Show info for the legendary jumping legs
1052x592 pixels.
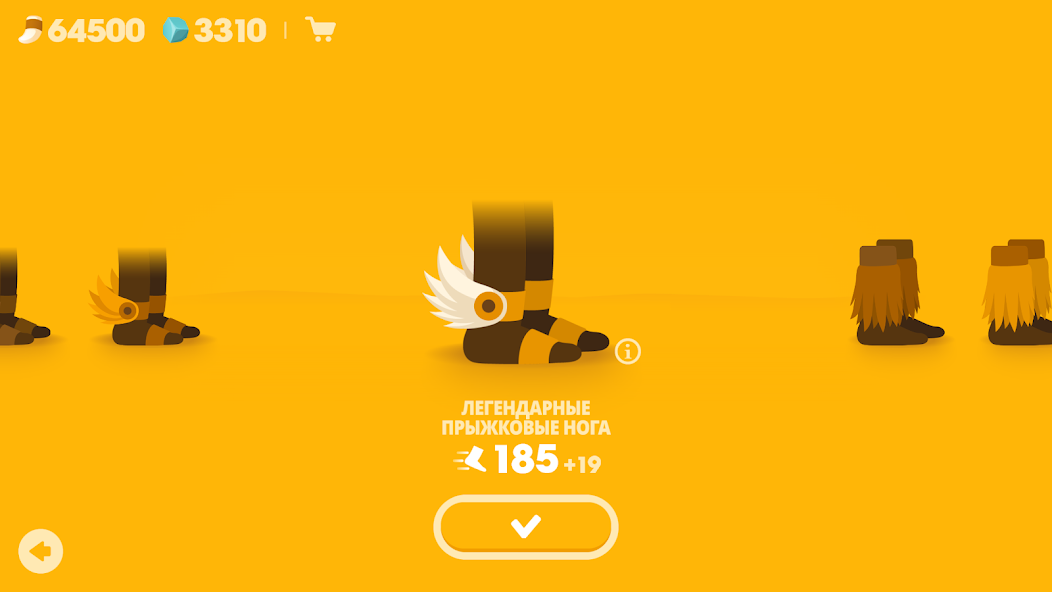click(x=627, y=351)
